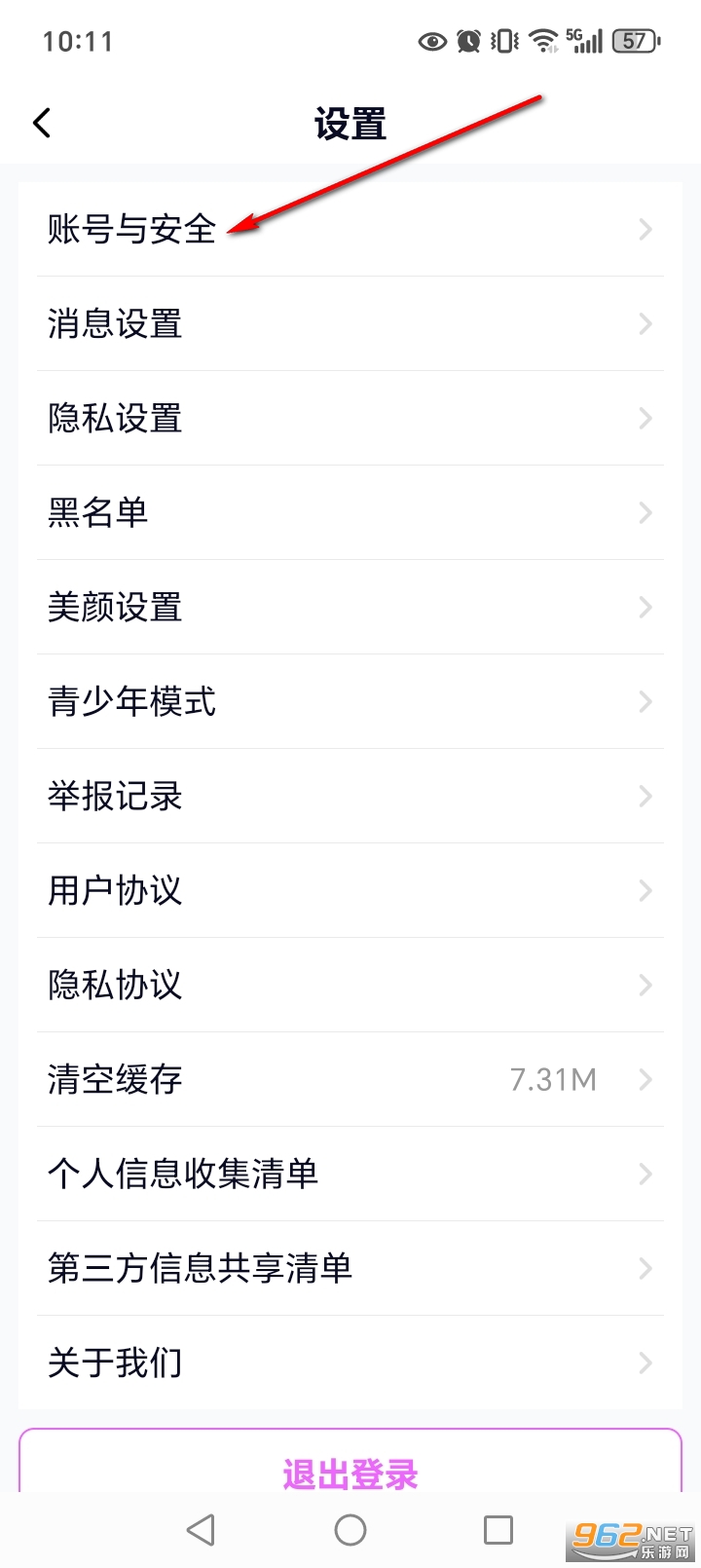Expand the chevron beside 黑名单
The width and height of the screenshot is (701, 1568).
644,513
